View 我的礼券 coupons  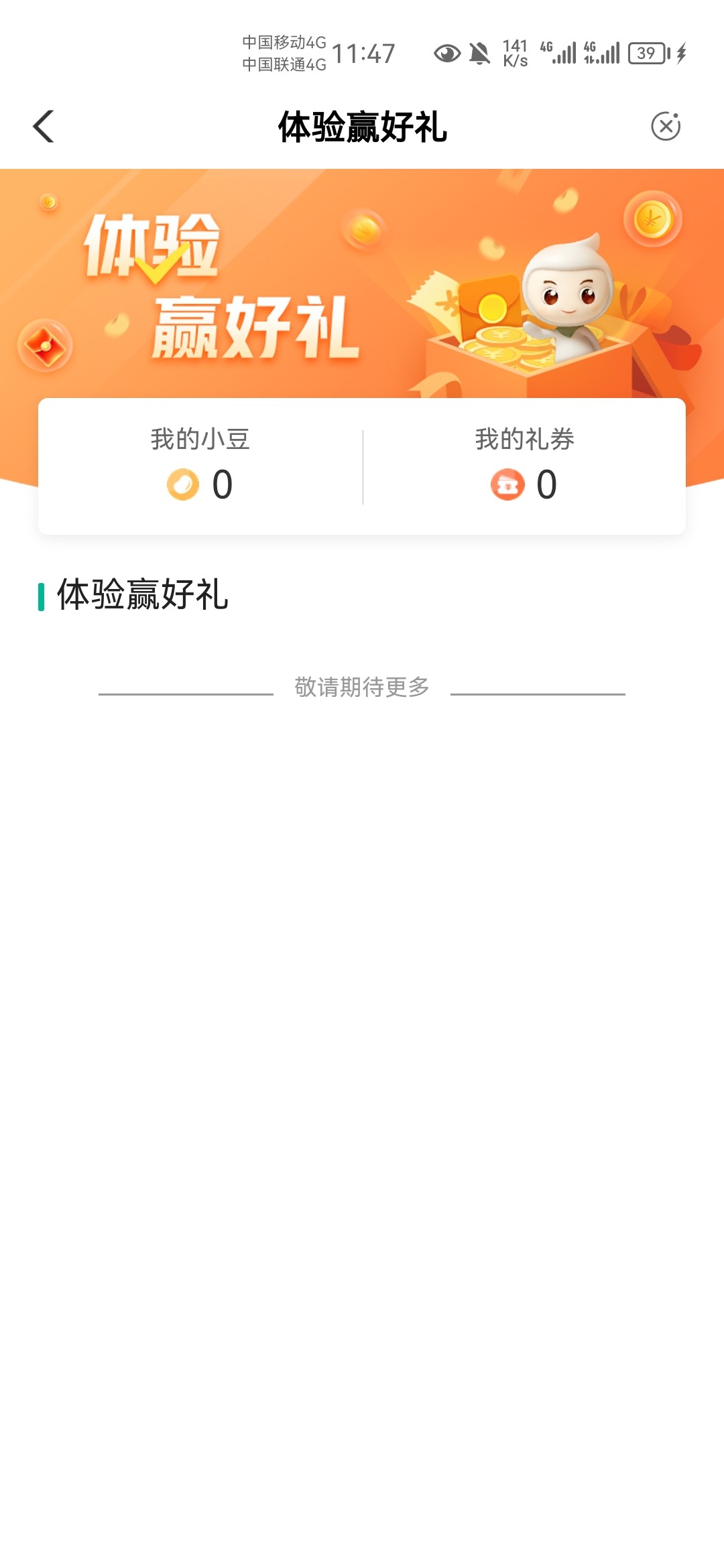click(x=524, y=467)
